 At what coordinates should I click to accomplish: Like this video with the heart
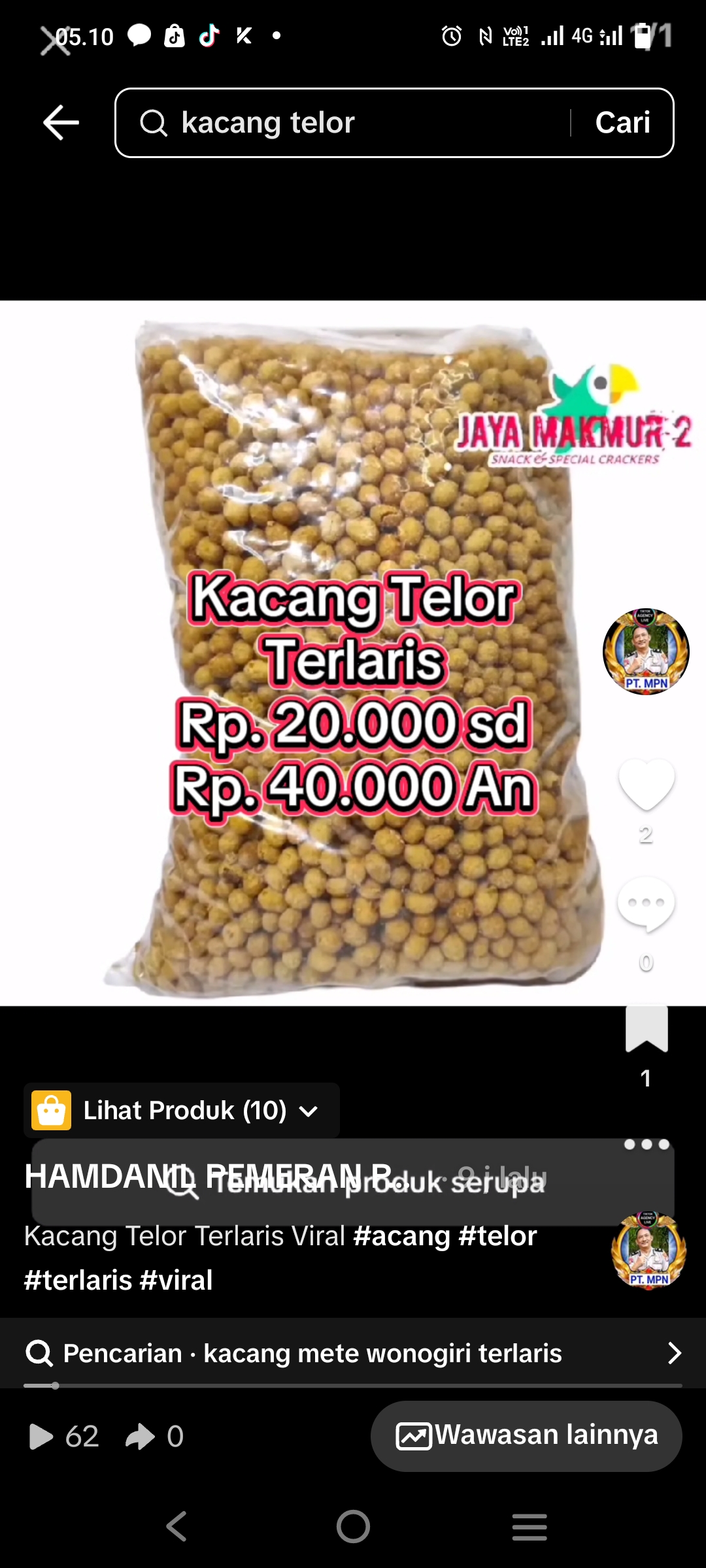tap(646, 784)
